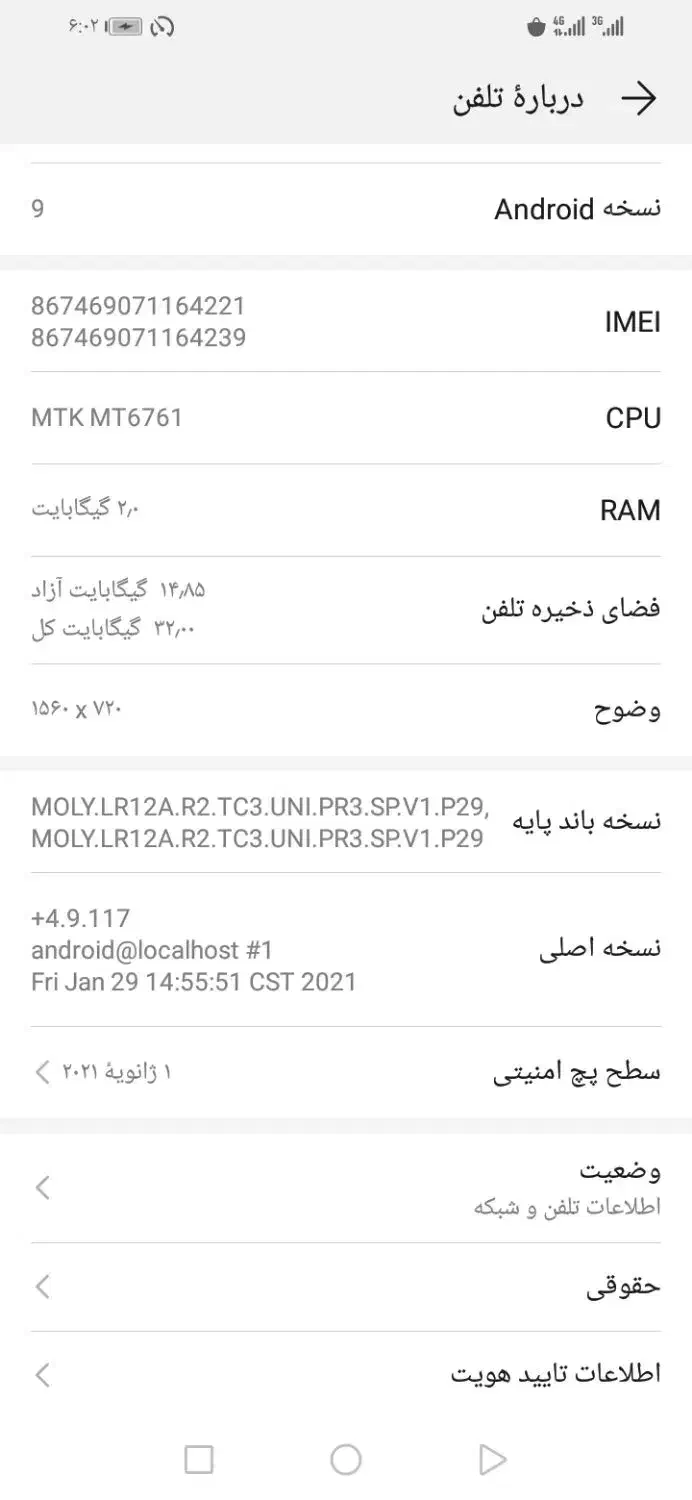This screenshot has height=1500, width=692.
Task: Open the وضعیت phone and network info
Action: (346, 1188)
